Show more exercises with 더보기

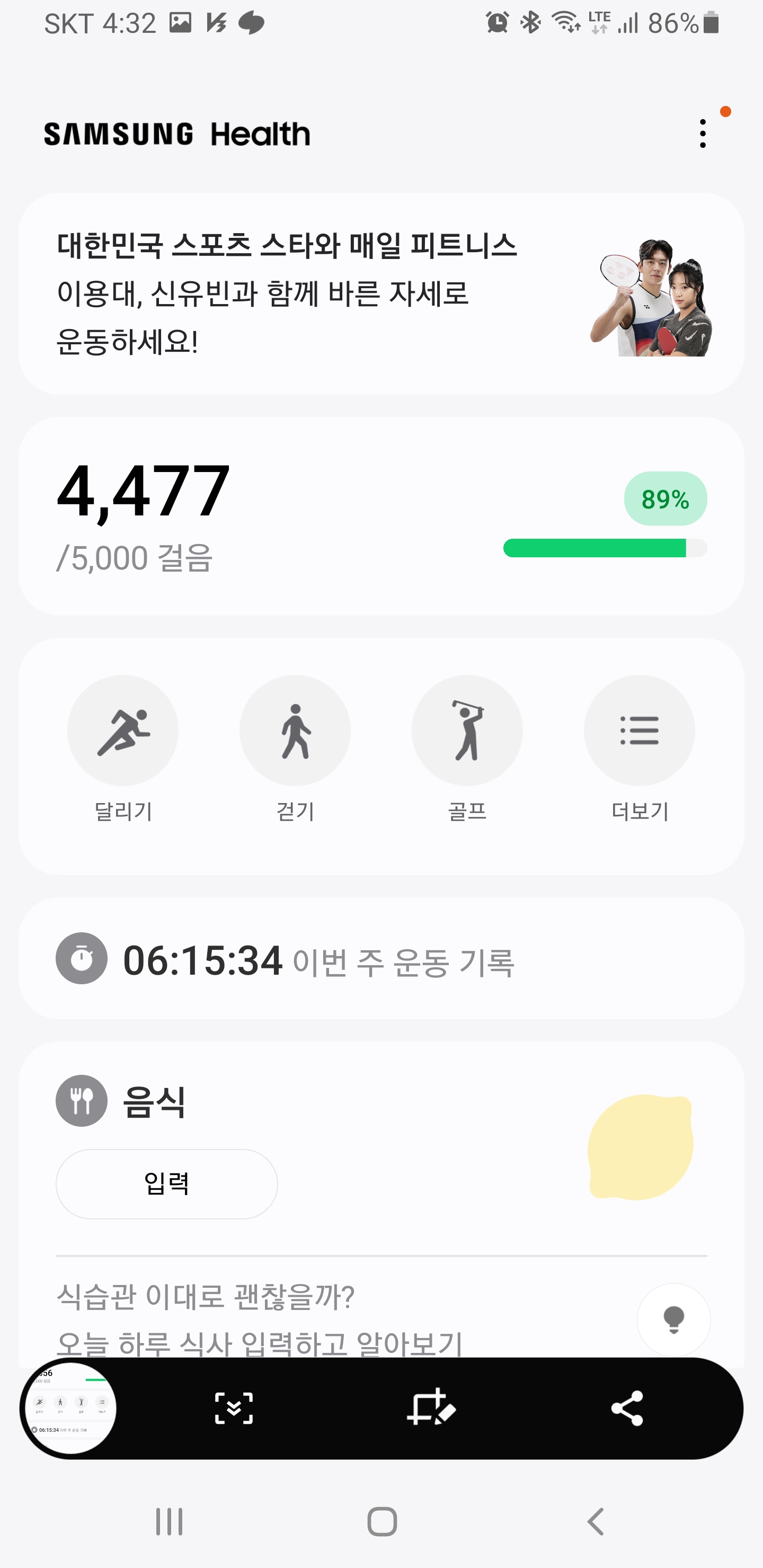[639, 730]
